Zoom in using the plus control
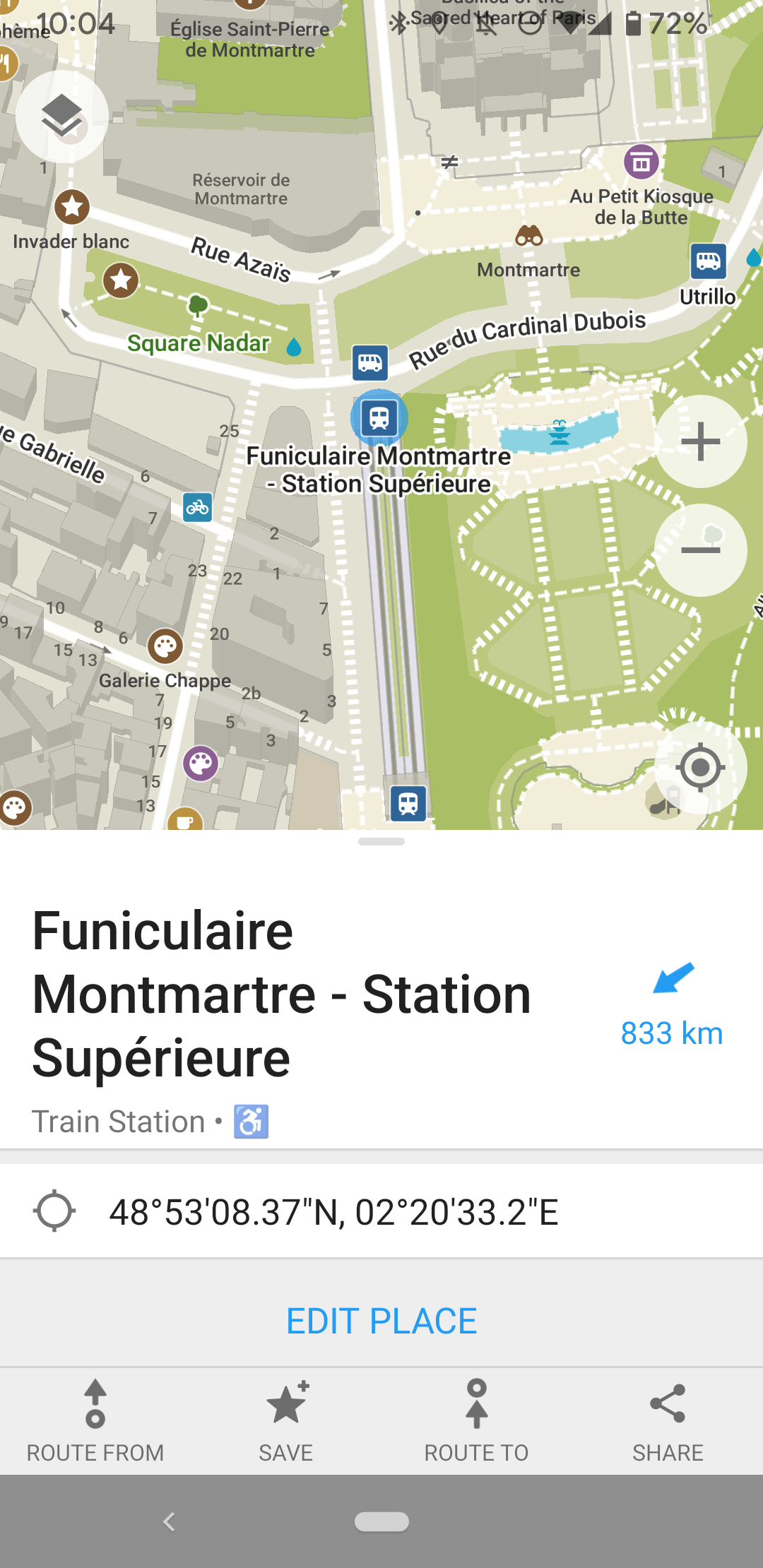 click(700, 441)
